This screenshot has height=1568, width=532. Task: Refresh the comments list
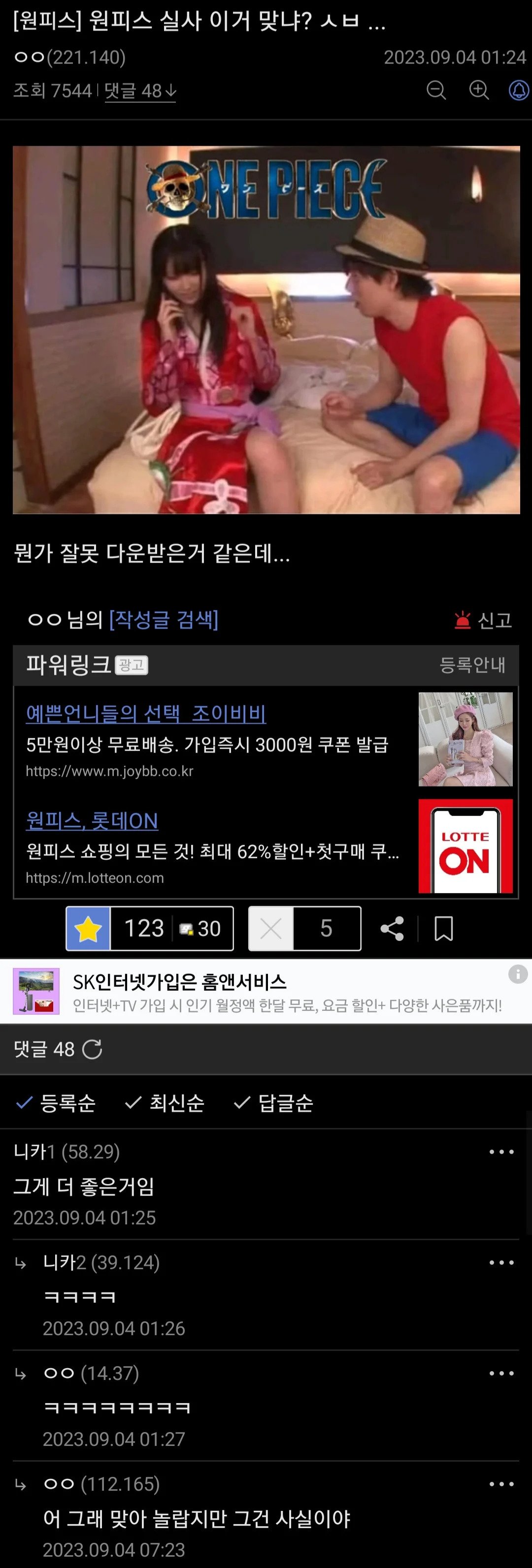(x=92, y=1049)
